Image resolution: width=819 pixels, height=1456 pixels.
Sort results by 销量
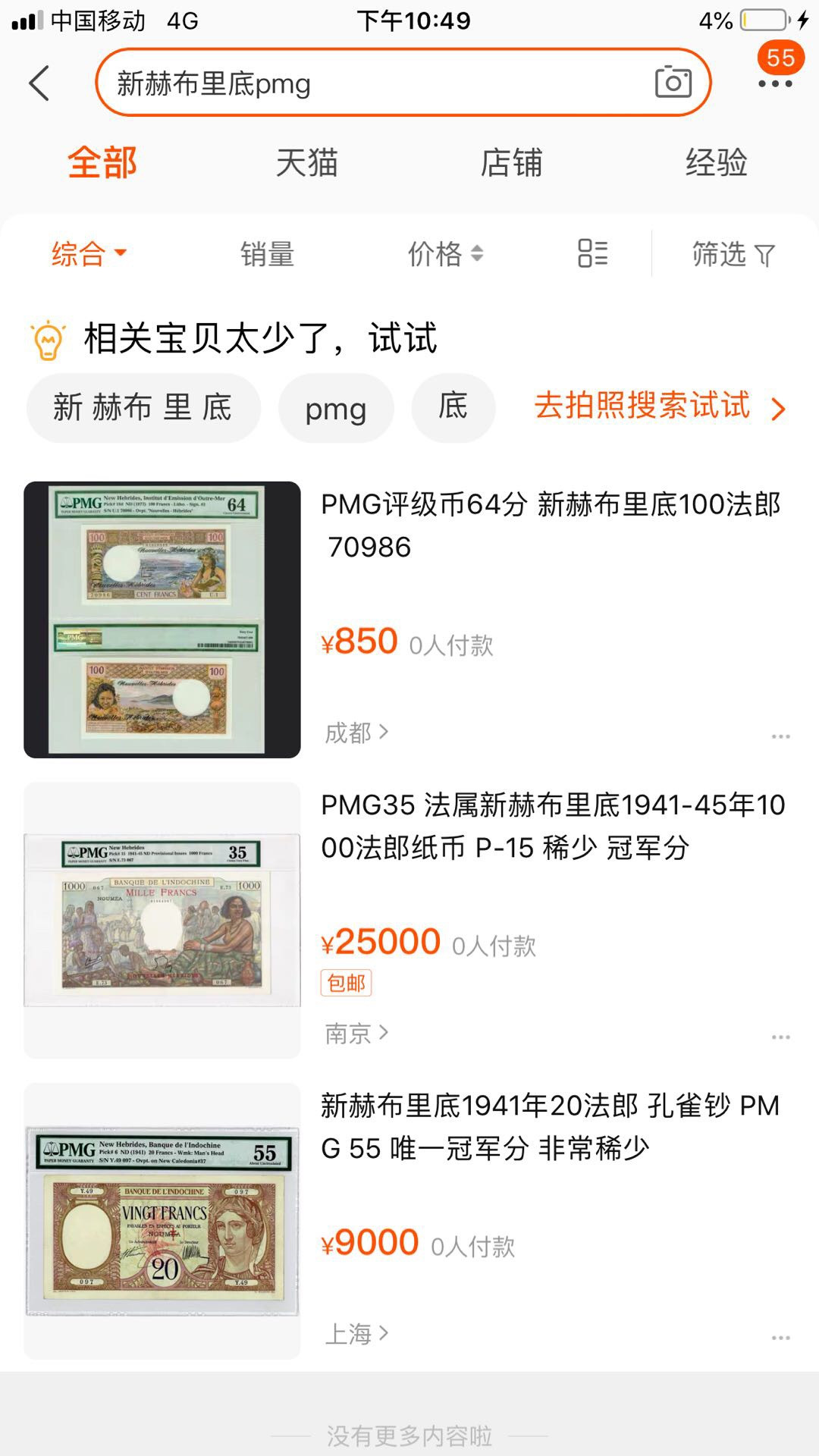pyautogui.click(x=265, y=255)
